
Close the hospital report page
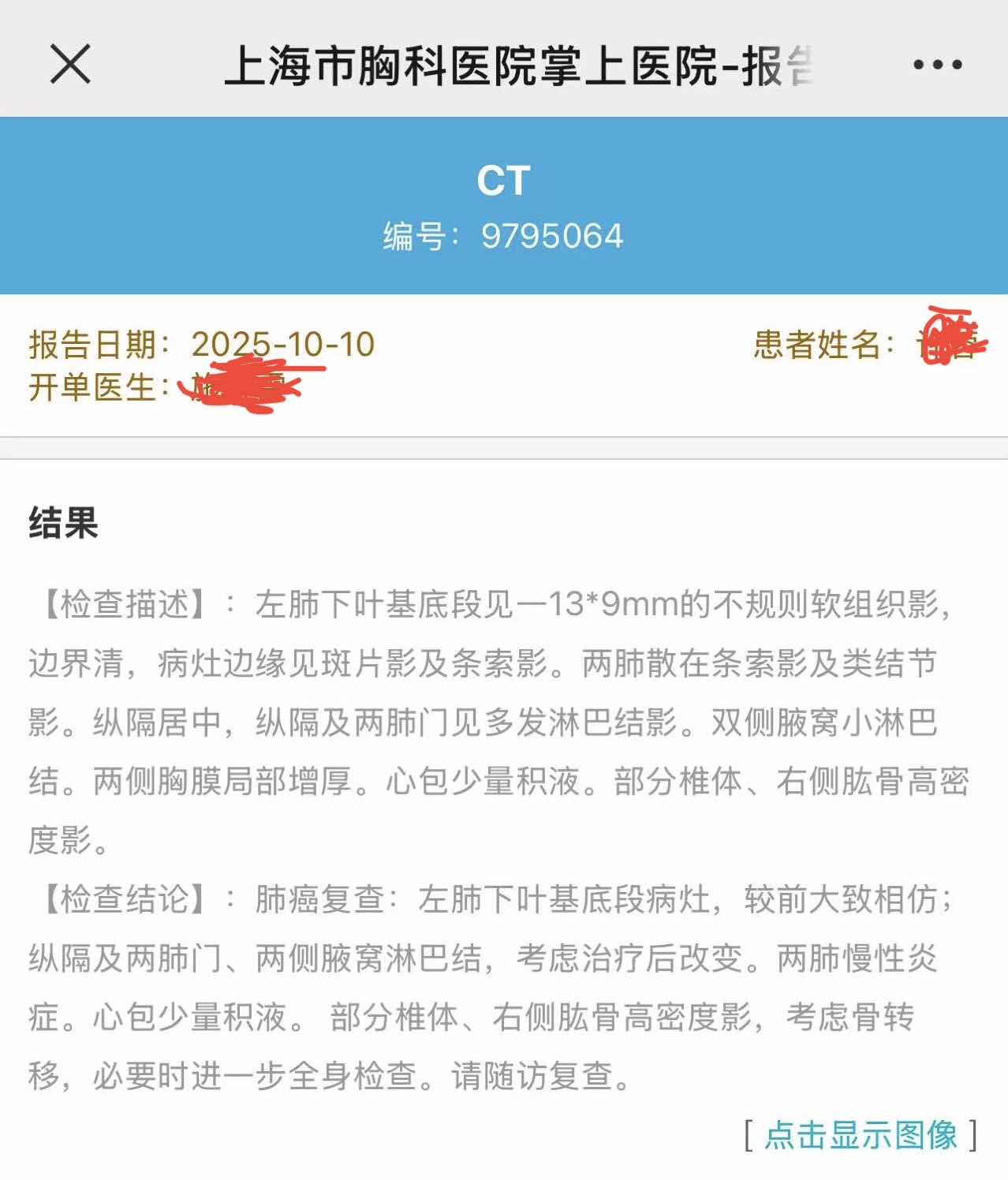point(71,64)
